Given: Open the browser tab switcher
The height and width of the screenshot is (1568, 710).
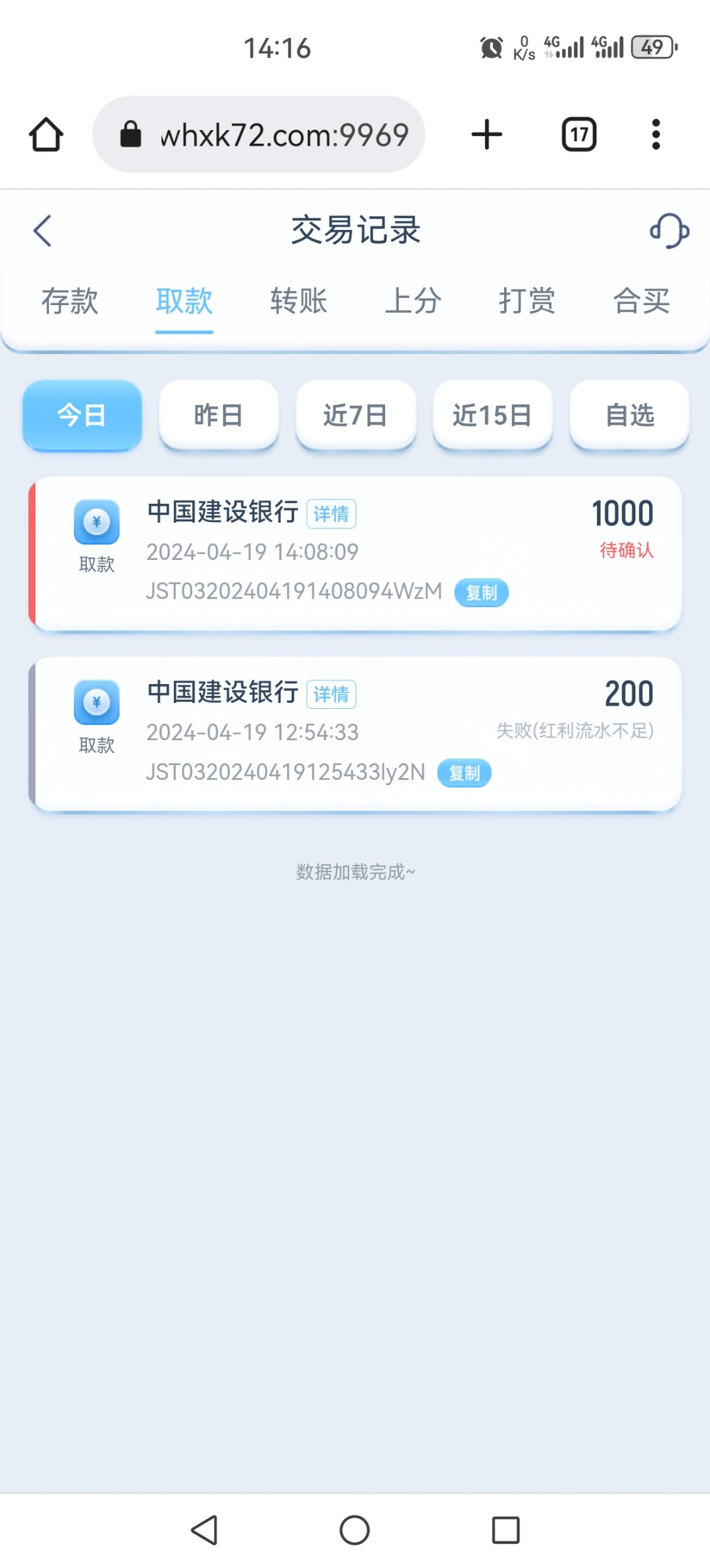Looking at the screenshot, I should click(579, 135).
